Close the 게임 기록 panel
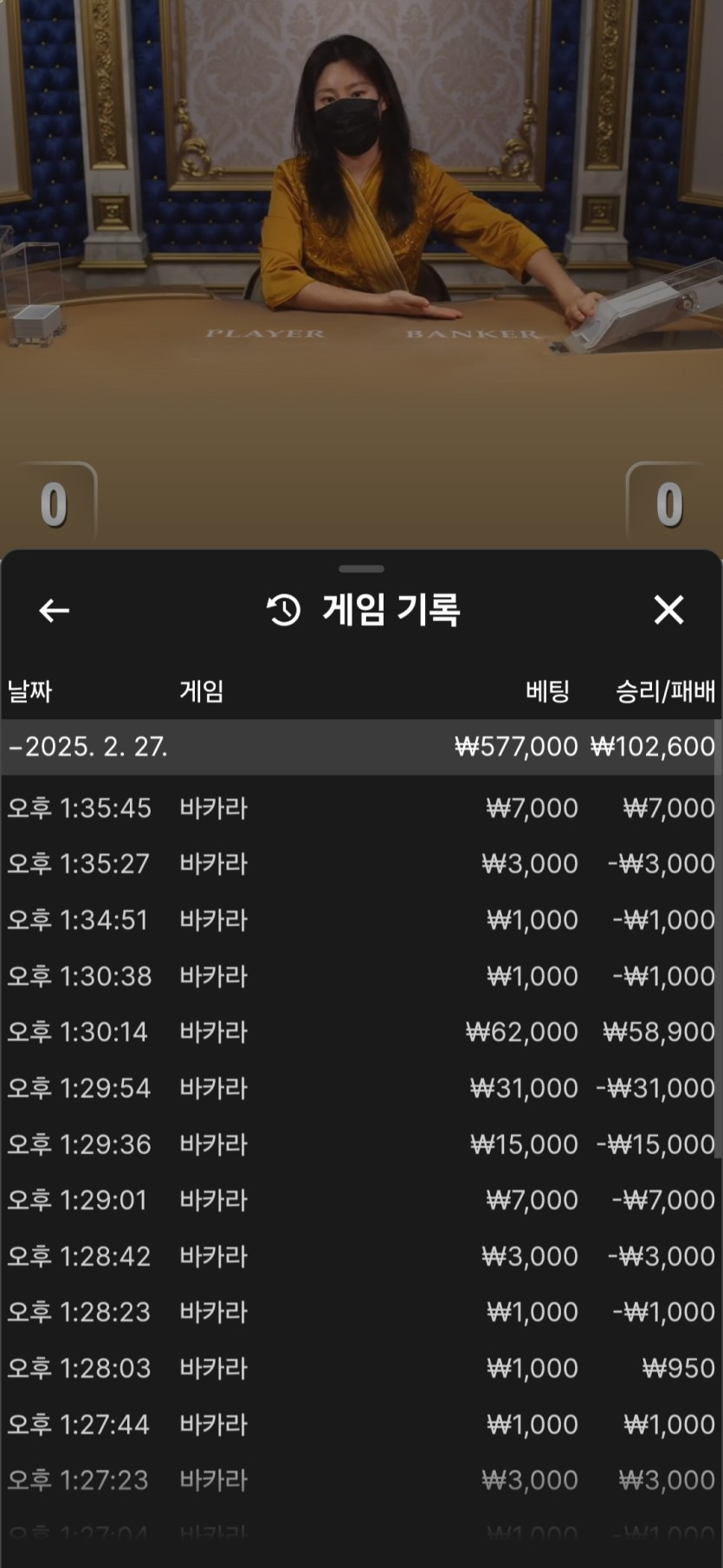 668,610
